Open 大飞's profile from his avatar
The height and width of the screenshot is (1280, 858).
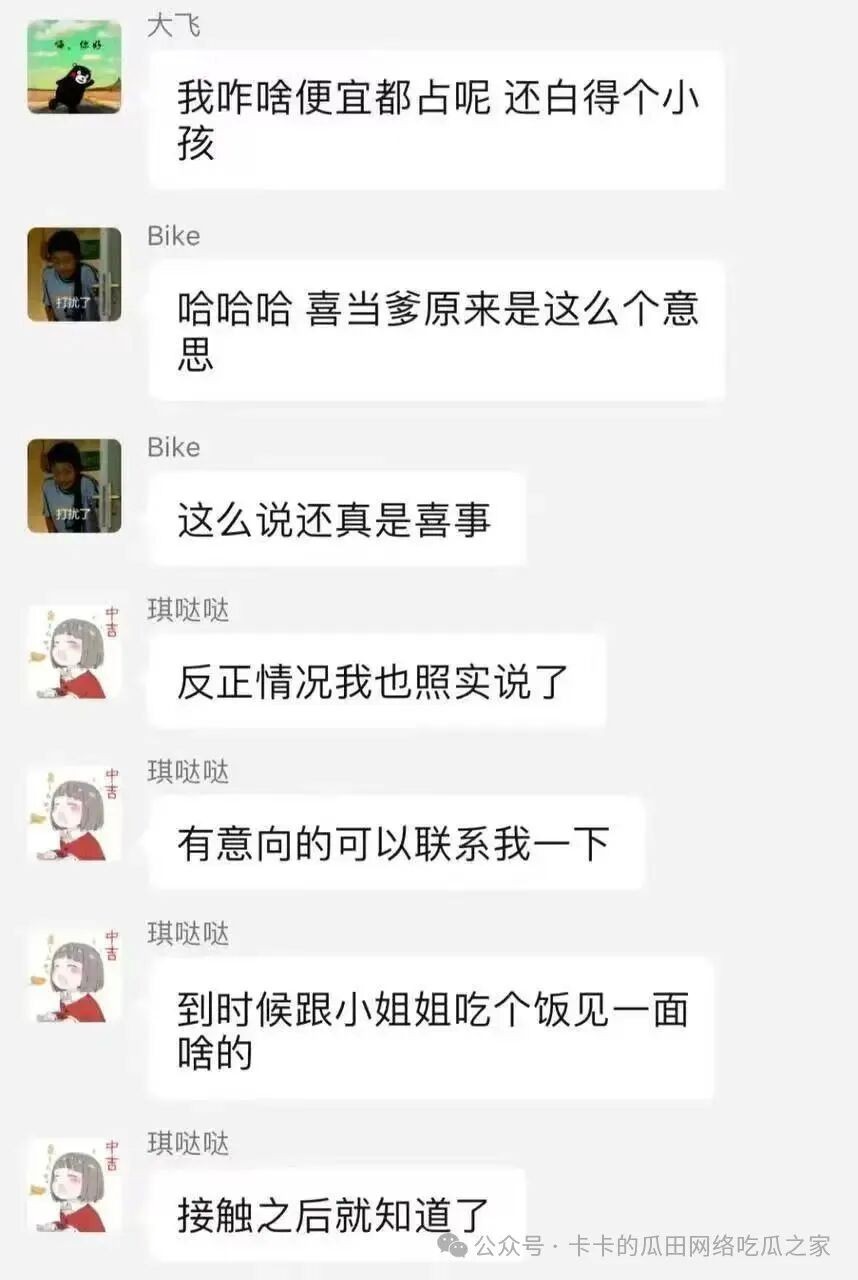tap(74, 67)
